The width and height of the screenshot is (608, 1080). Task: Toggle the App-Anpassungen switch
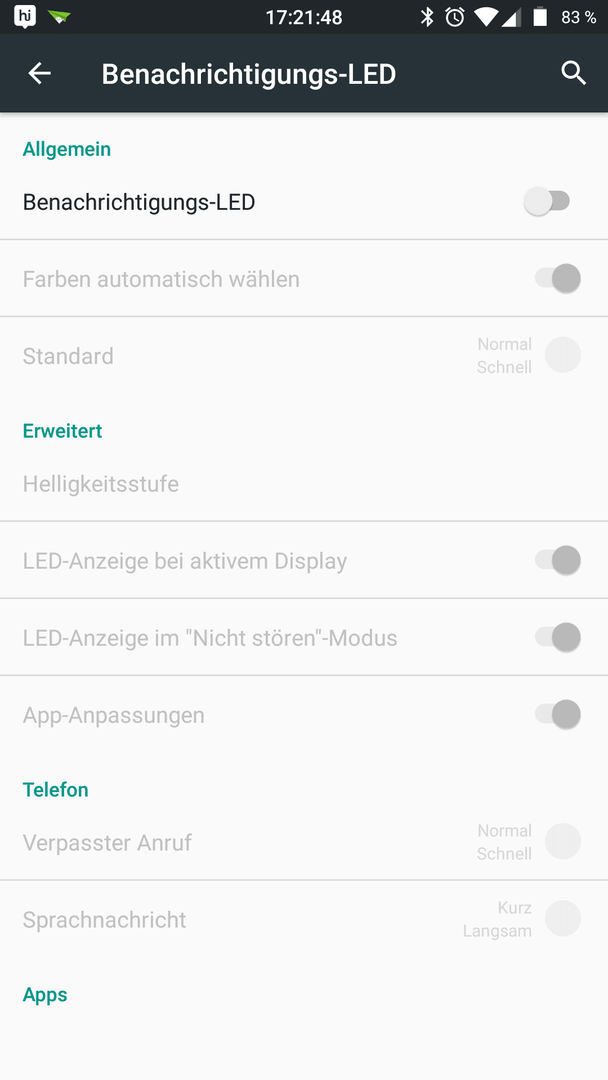tap(558, 714)
